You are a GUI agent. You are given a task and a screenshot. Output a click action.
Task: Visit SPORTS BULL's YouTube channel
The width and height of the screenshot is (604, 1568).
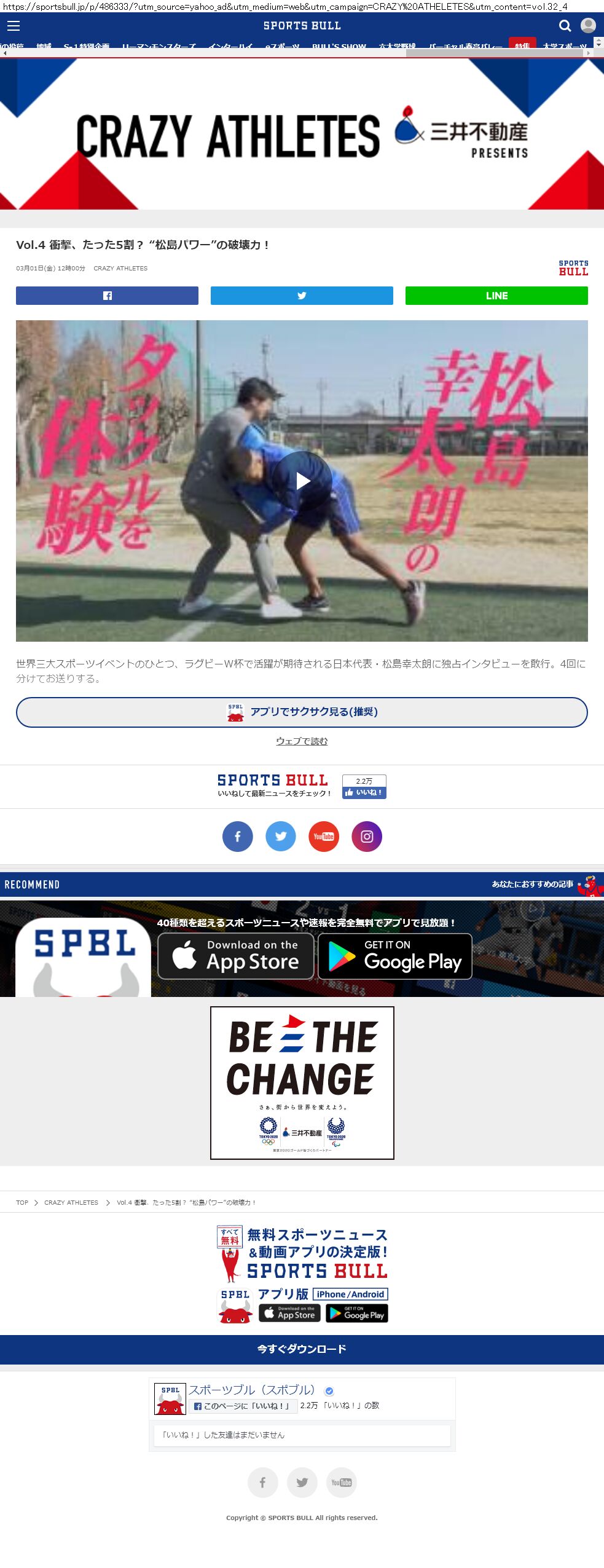point(324,837)
